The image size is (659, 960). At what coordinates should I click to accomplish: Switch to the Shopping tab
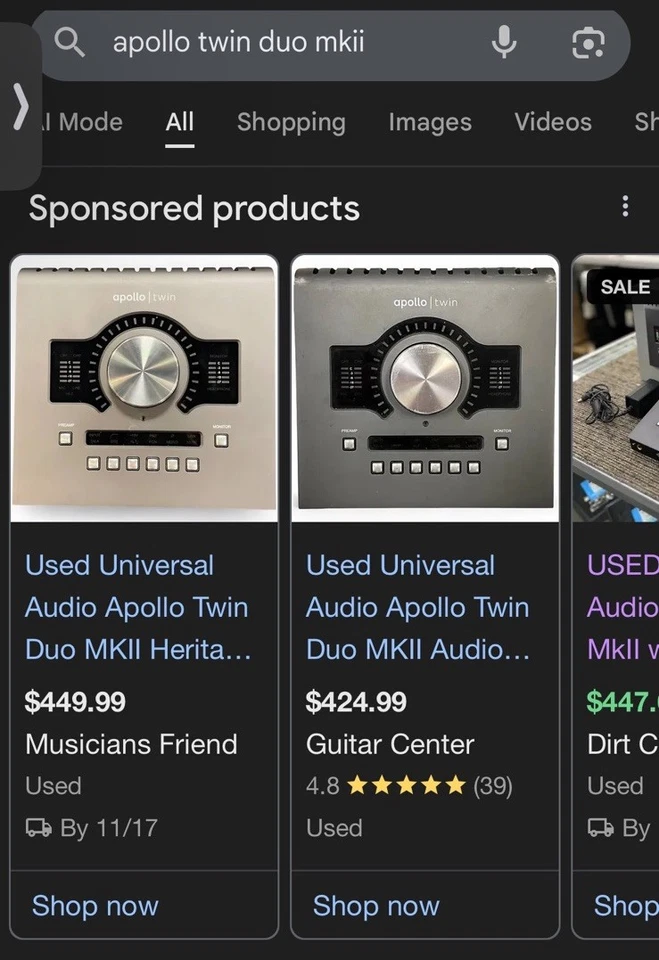pyautogui.click(x=291, y=122)
